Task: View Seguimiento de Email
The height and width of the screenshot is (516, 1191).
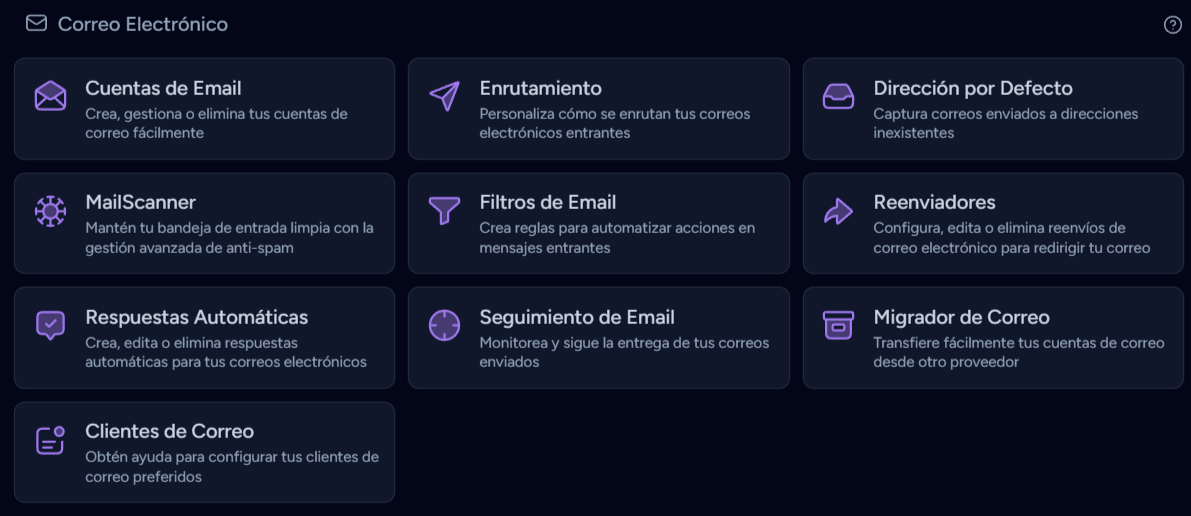Action: pyautogui.click(x=598, y=338)
